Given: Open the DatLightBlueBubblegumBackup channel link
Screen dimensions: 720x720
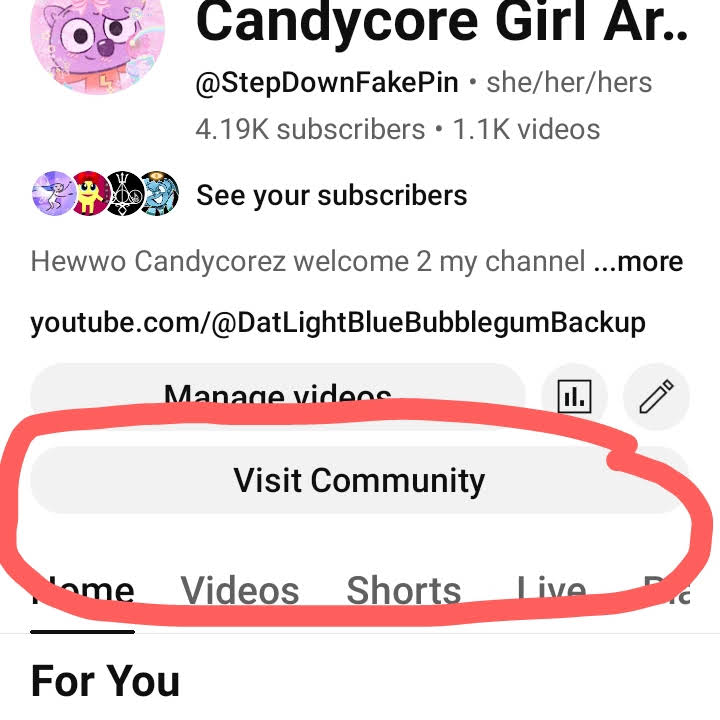Looking at the screenshot, I should [x=338, y=323].
